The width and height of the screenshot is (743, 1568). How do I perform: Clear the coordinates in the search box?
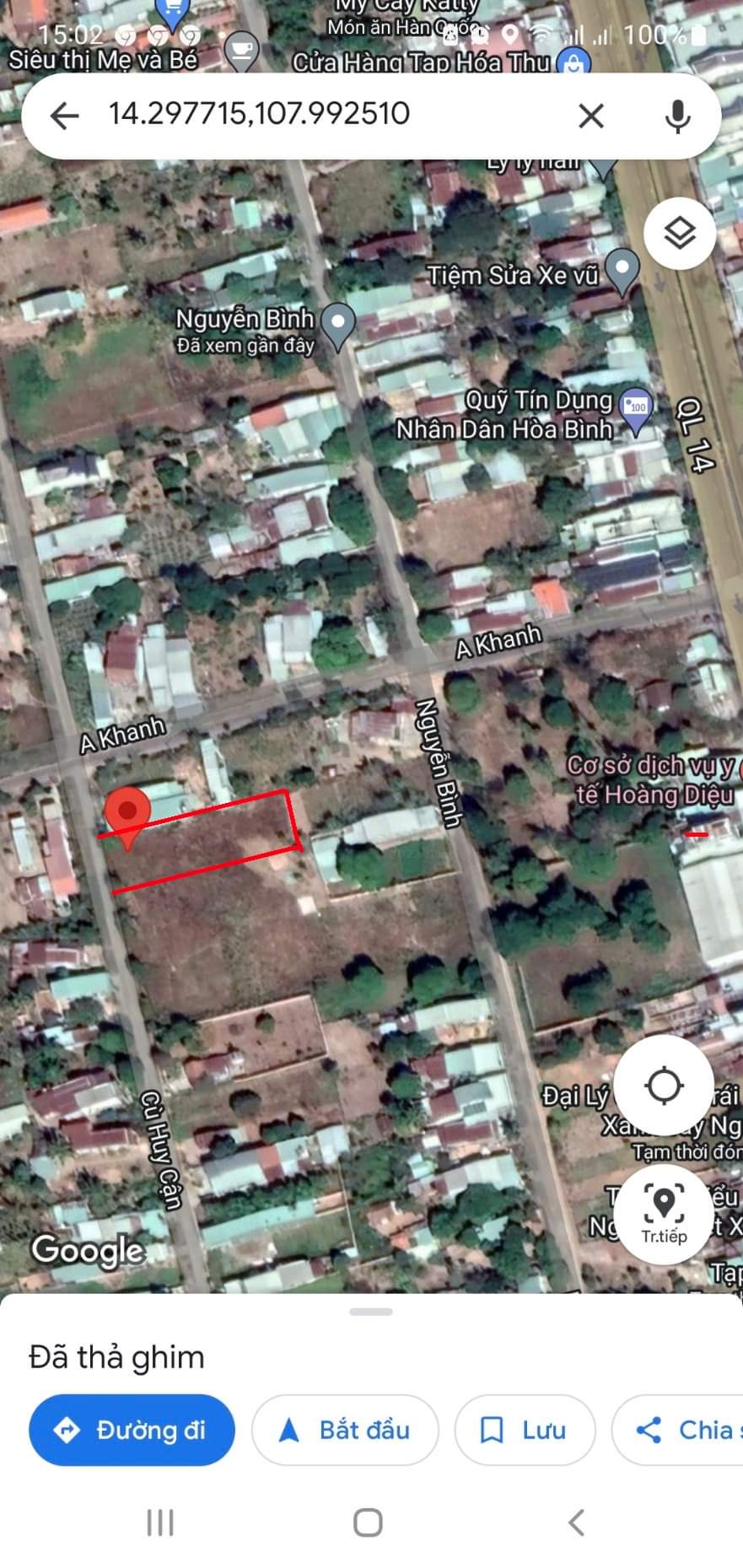(x=591, y=116)
